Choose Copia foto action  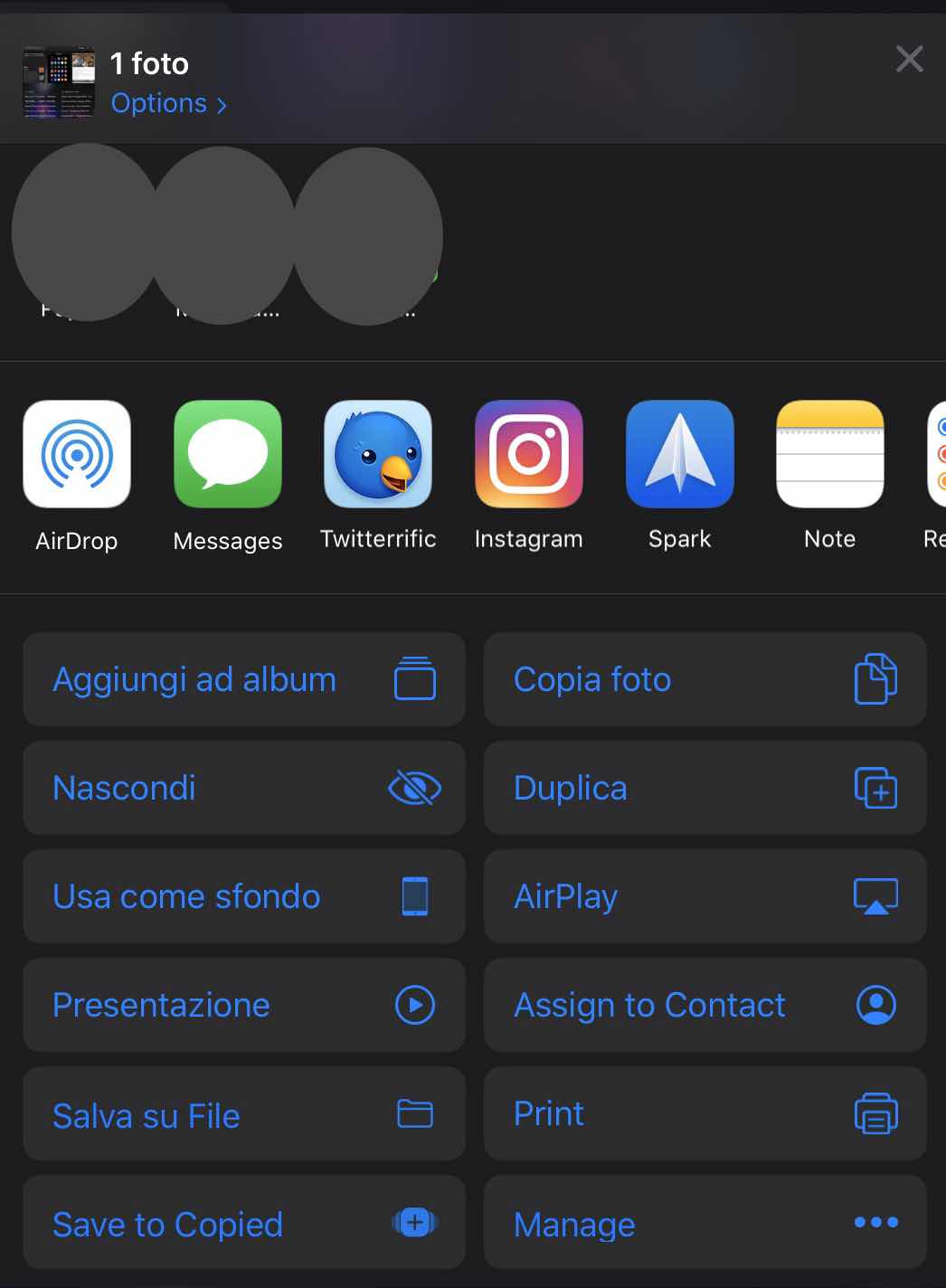pyautogui.click(x=705, y=679)
